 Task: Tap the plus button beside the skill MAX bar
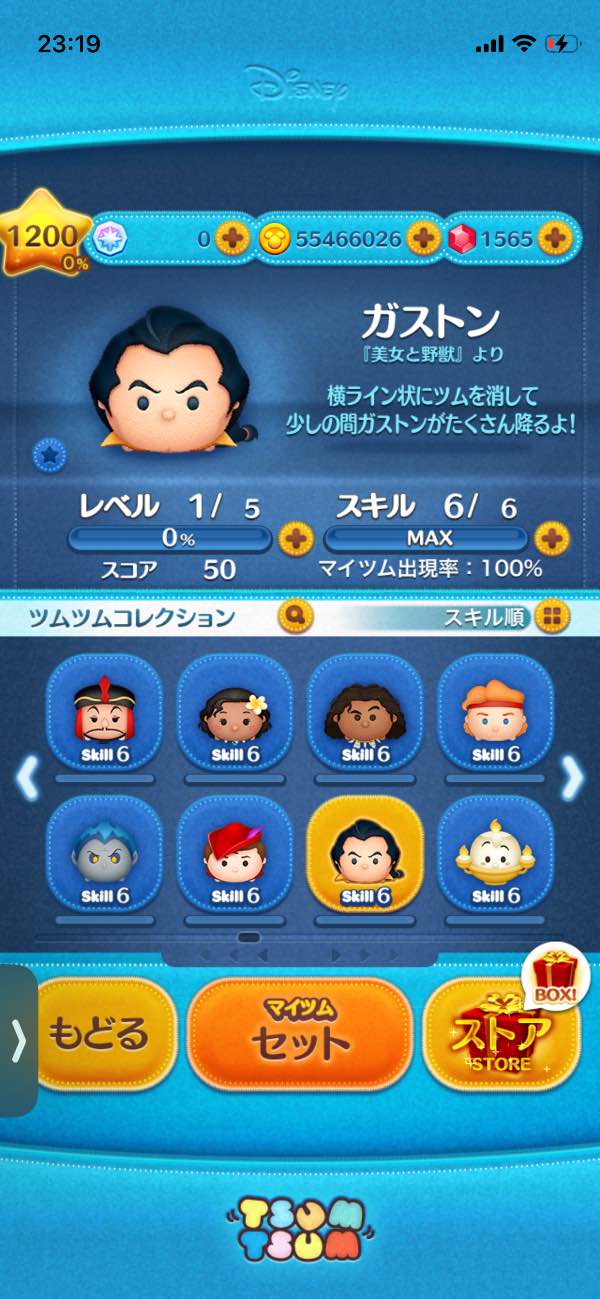tap(551, 539)
